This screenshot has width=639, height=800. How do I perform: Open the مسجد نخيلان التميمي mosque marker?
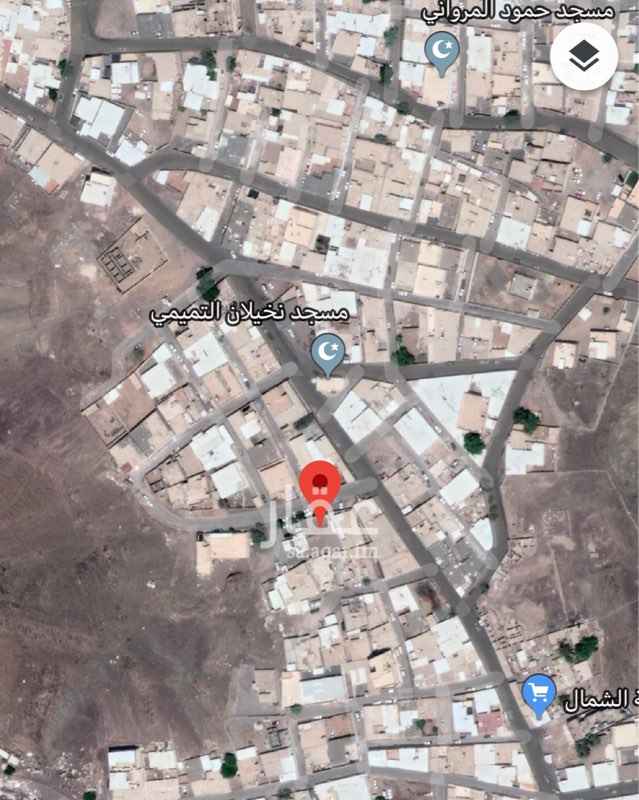[x=327, y=352]
